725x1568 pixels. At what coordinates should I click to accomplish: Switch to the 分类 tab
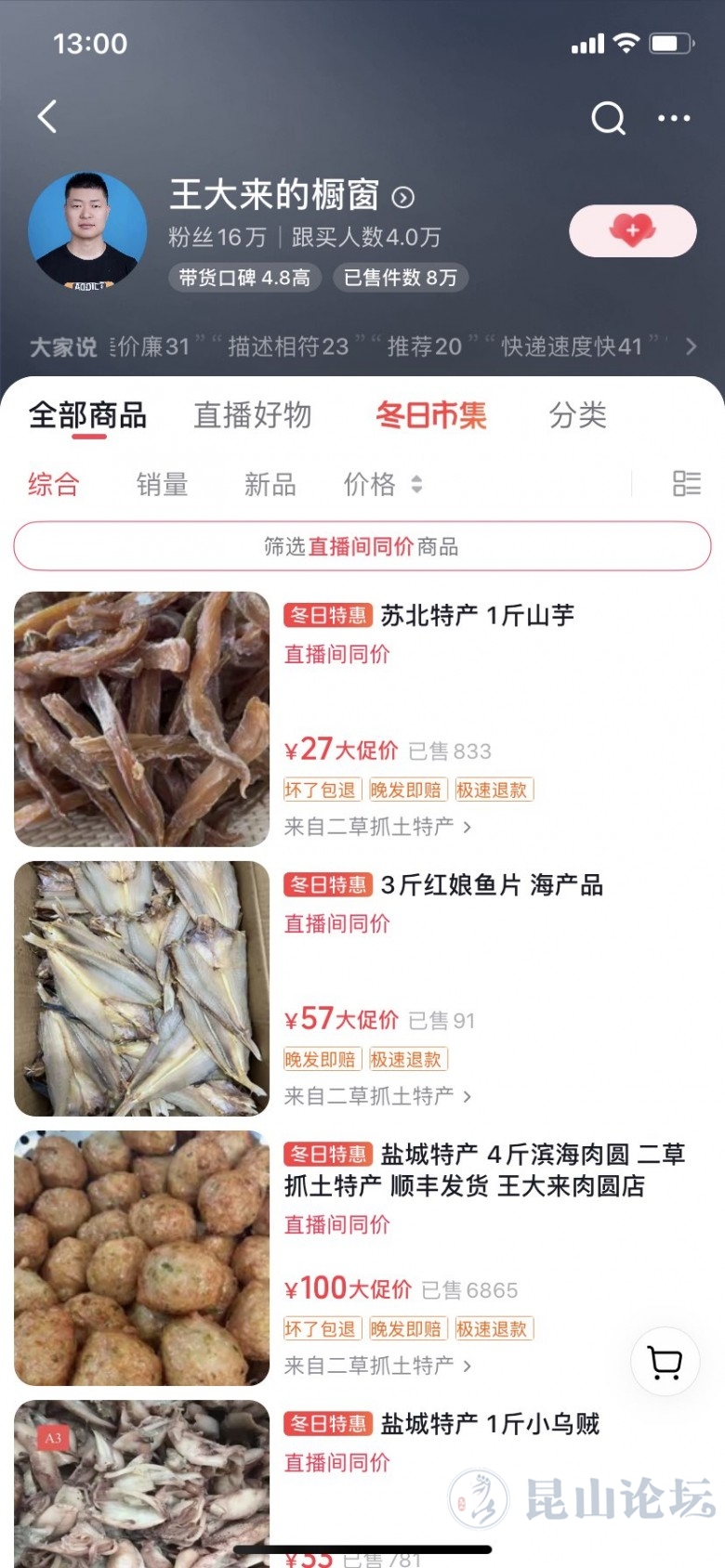tap(577, 415)
